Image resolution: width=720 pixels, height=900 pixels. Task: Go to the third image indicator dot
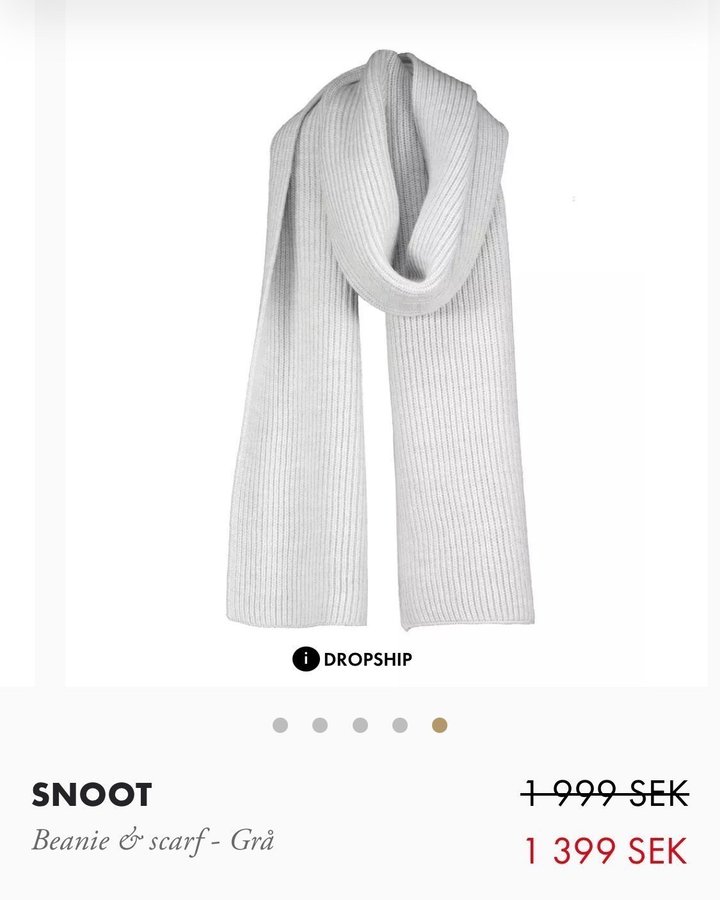click(360, 725)
